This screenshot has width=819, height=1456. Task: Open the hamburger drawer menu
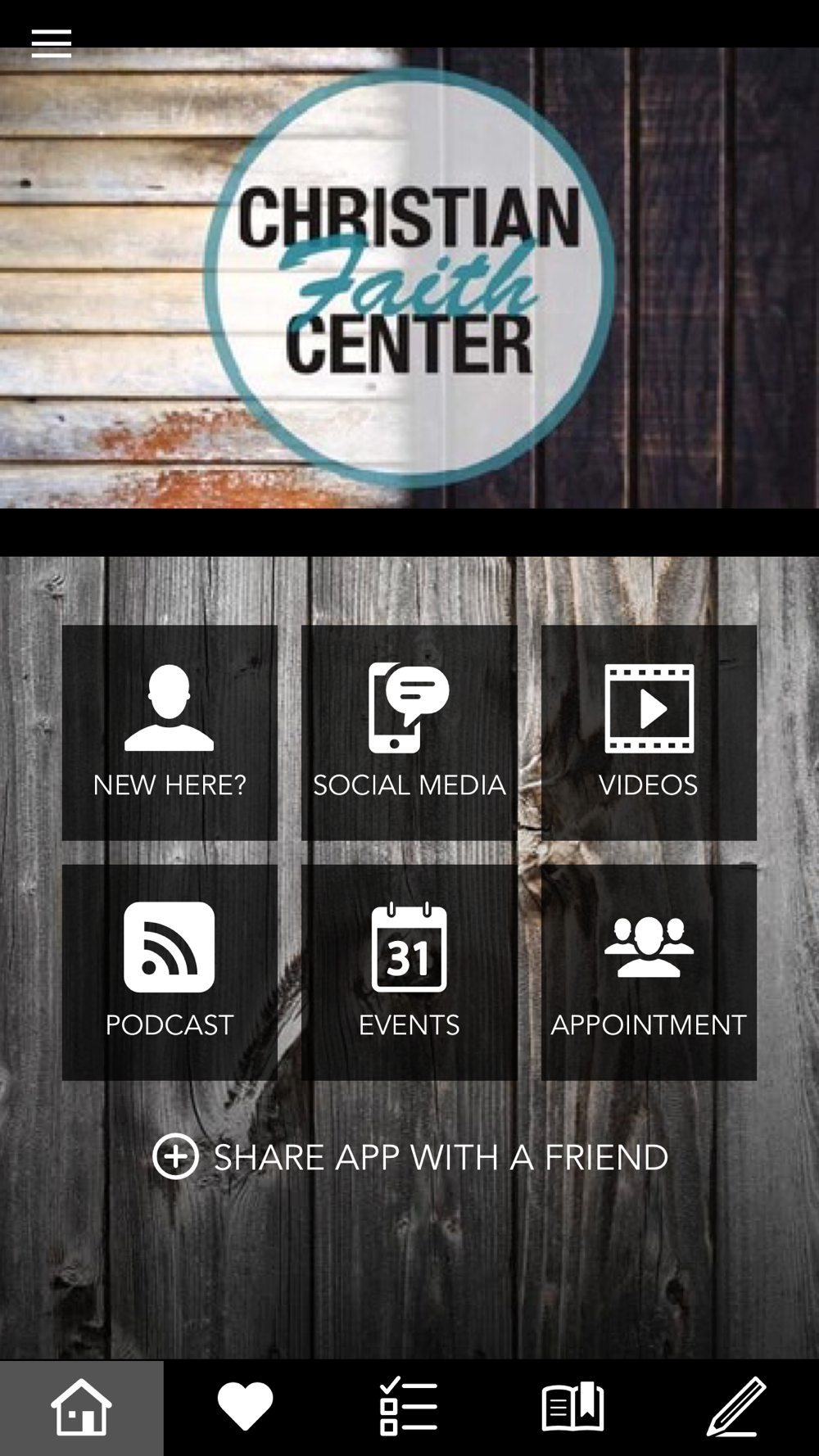(51, 43)
